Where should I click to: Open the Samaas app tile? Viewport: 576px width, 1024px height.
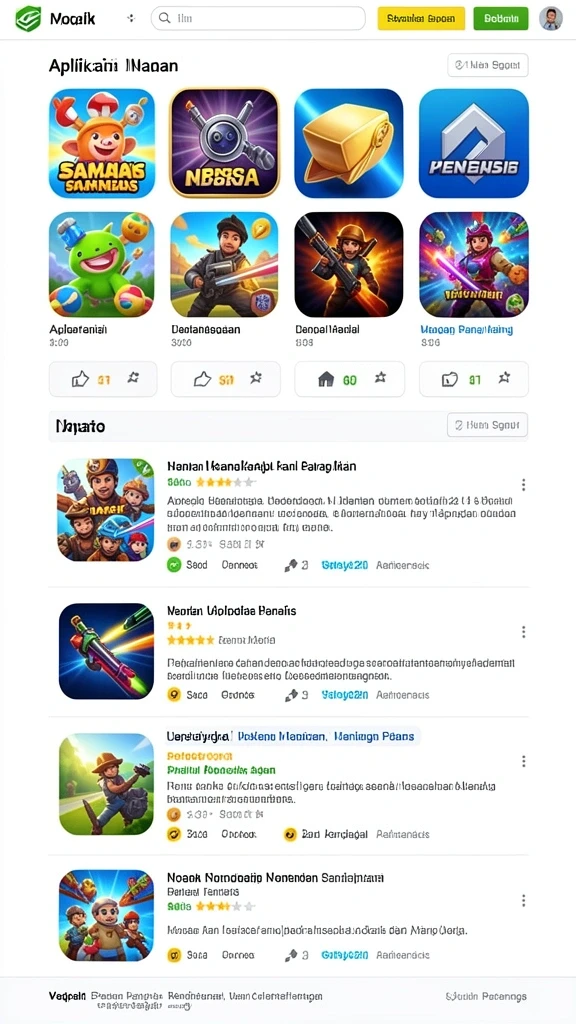point(102,143)
